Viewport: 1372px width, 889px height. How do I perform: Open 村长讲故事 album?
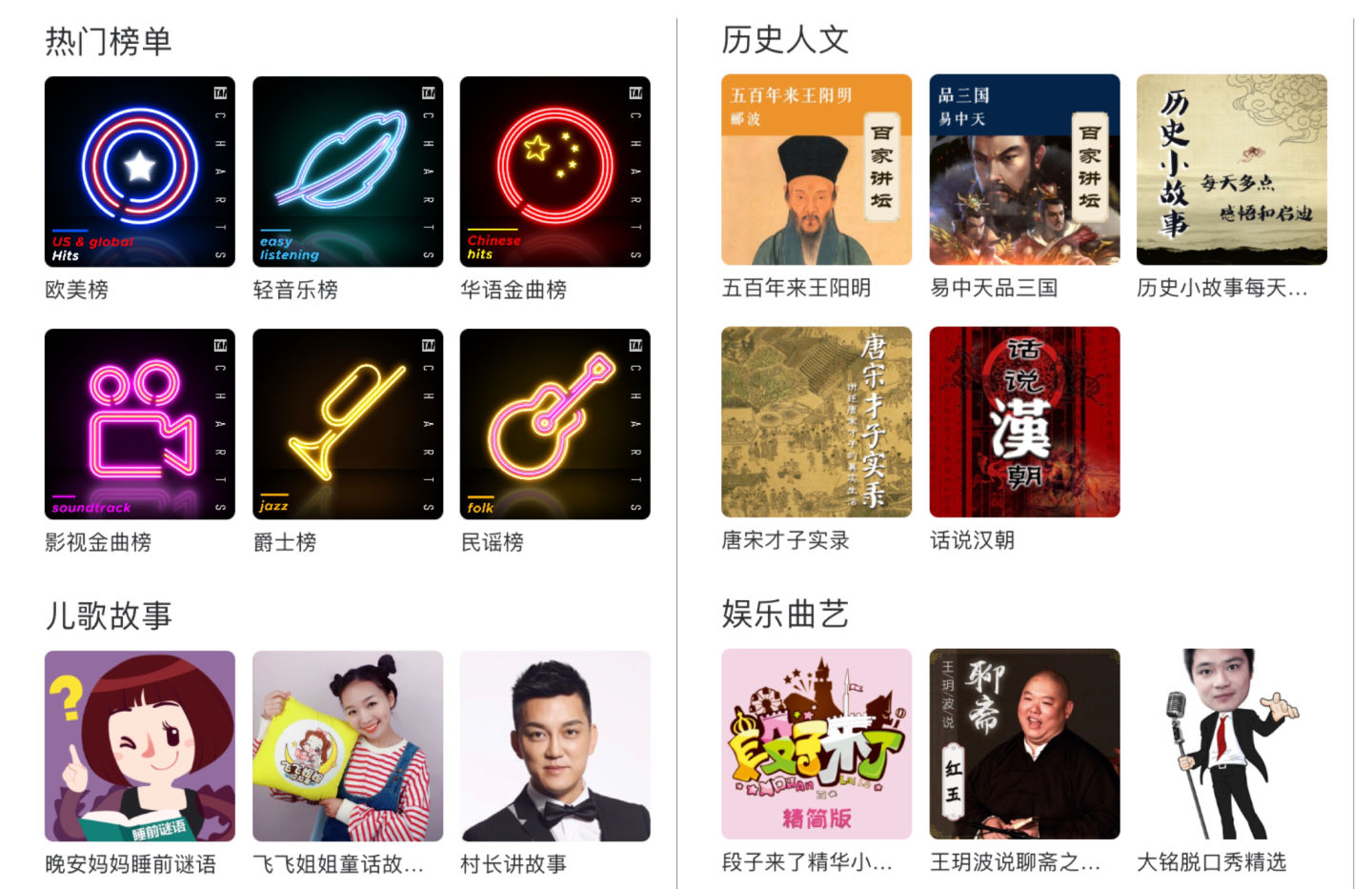(x=555, y=746)
